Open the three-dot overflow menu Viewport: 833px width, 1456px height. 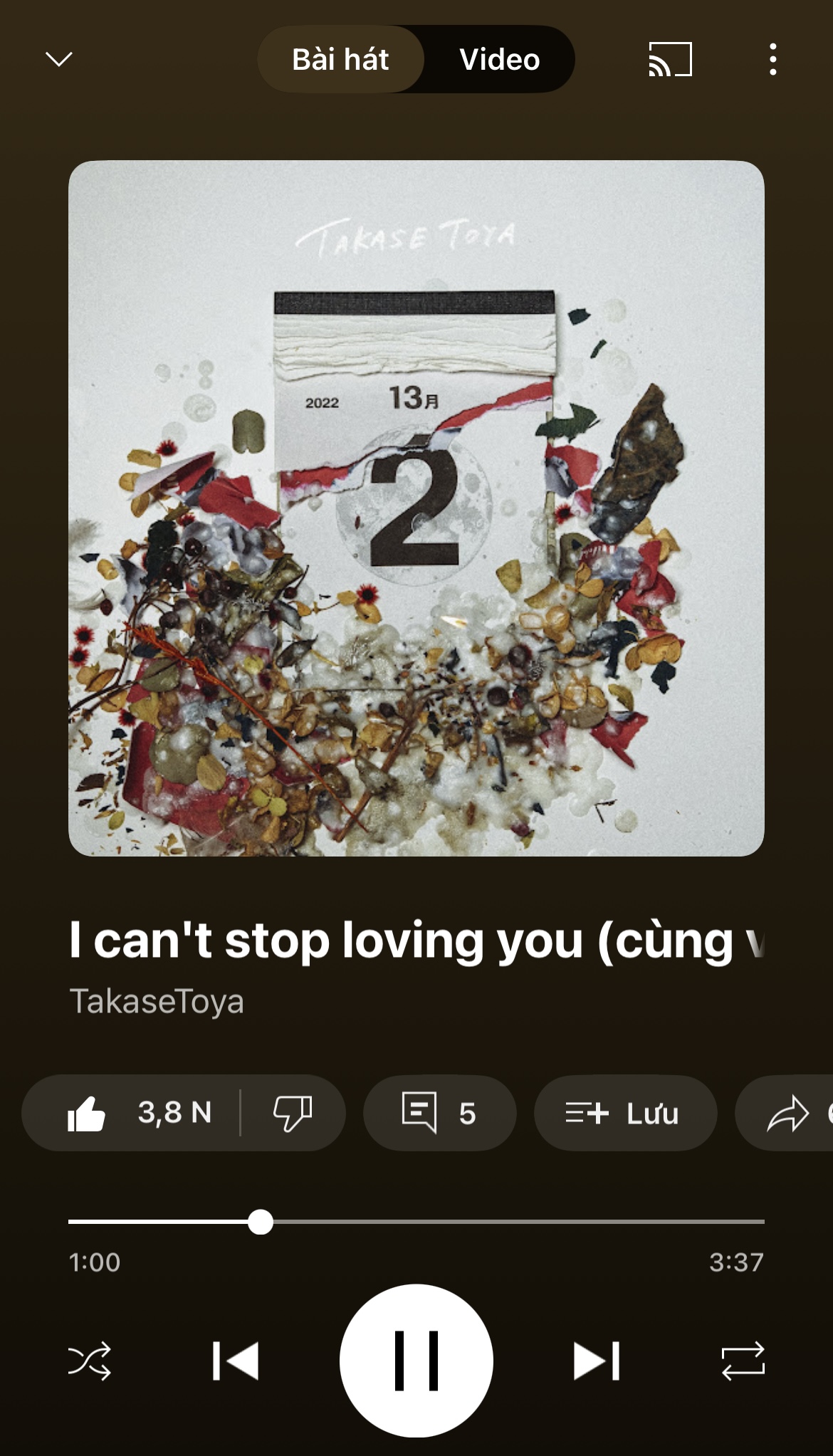tap(772, 60)
